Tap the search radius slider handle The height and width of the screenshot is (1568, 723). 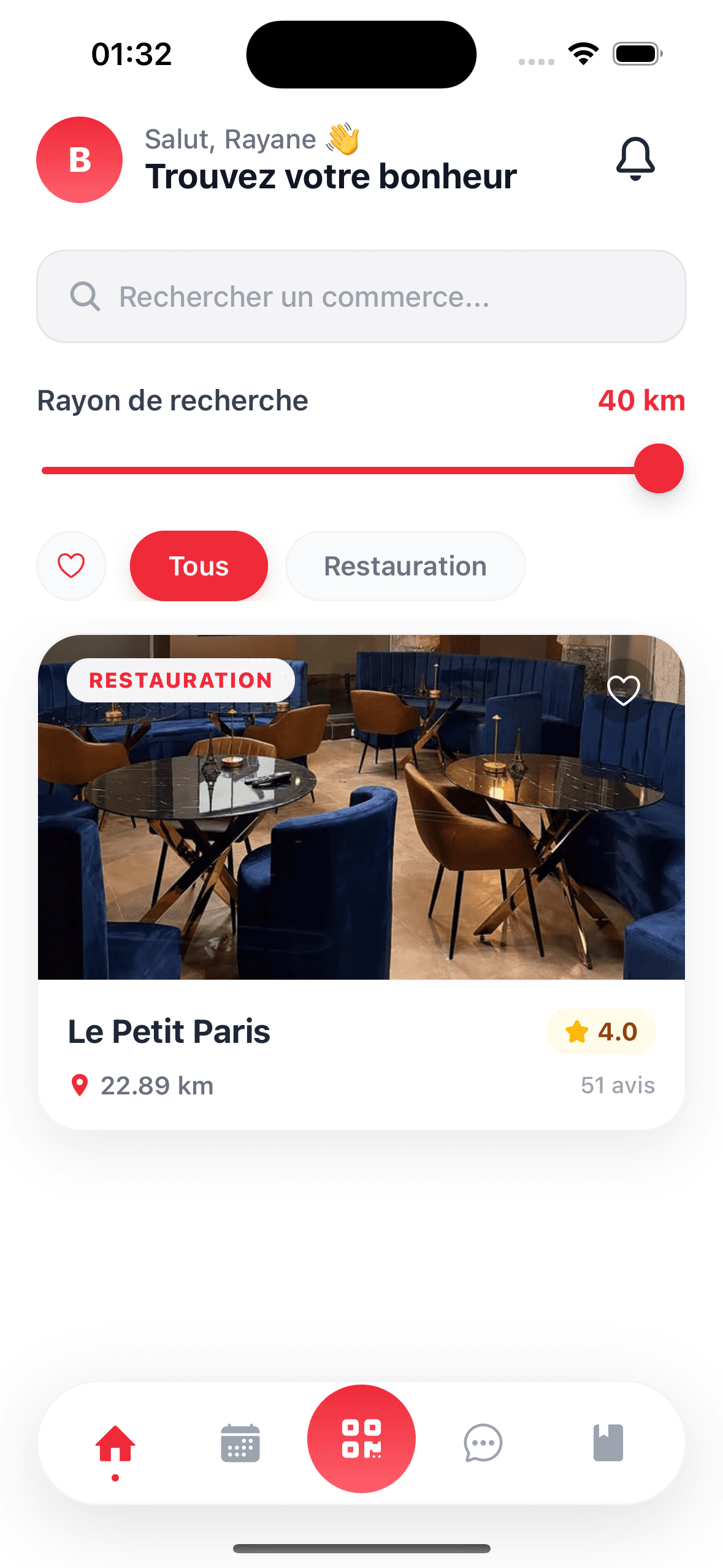(659, 469)
